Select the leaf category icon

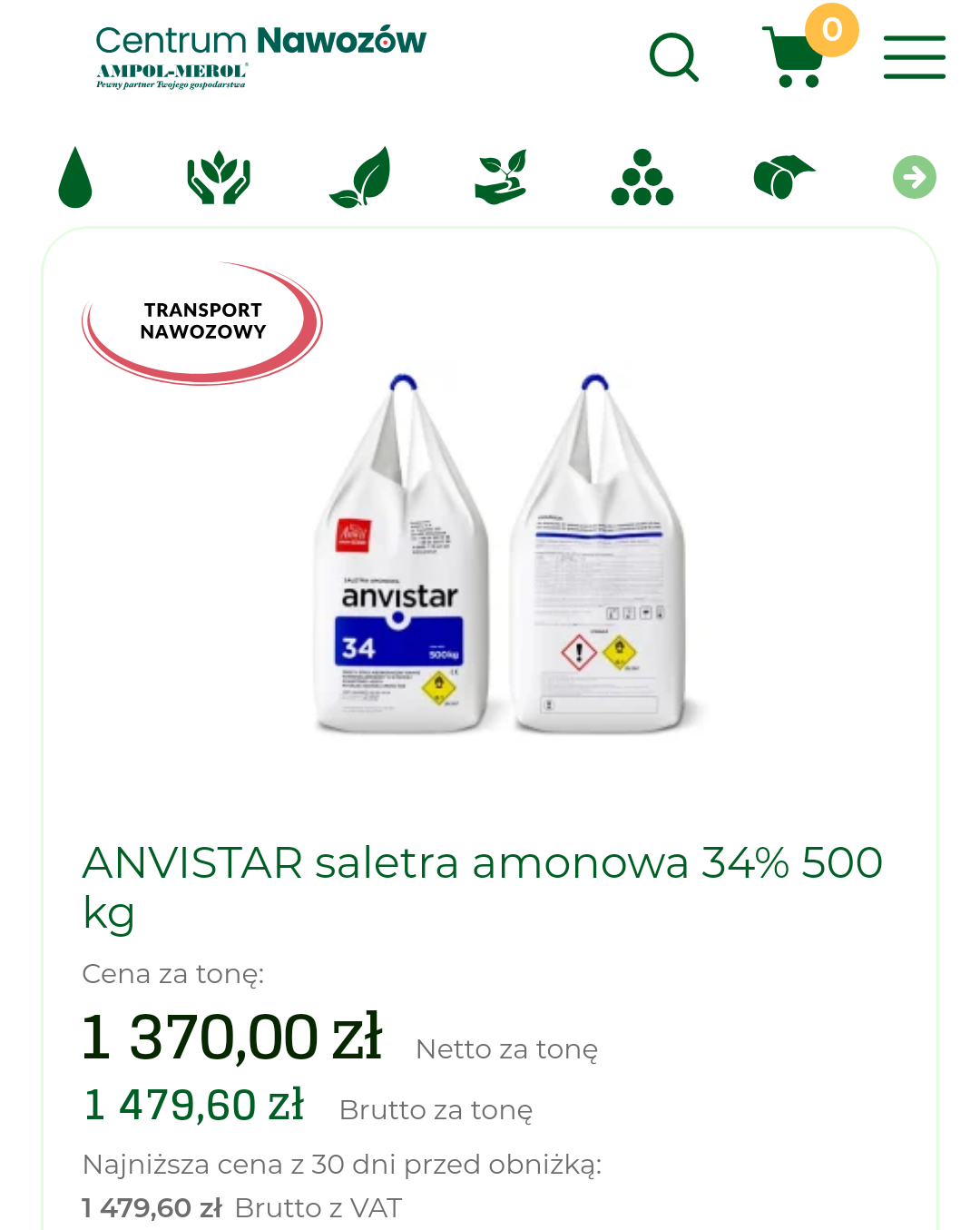[360, 177]
